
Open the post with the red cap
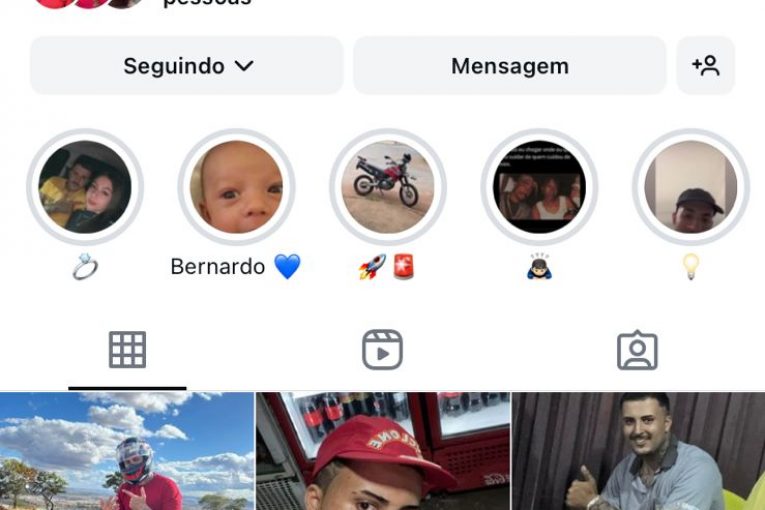tap(382, 452)
